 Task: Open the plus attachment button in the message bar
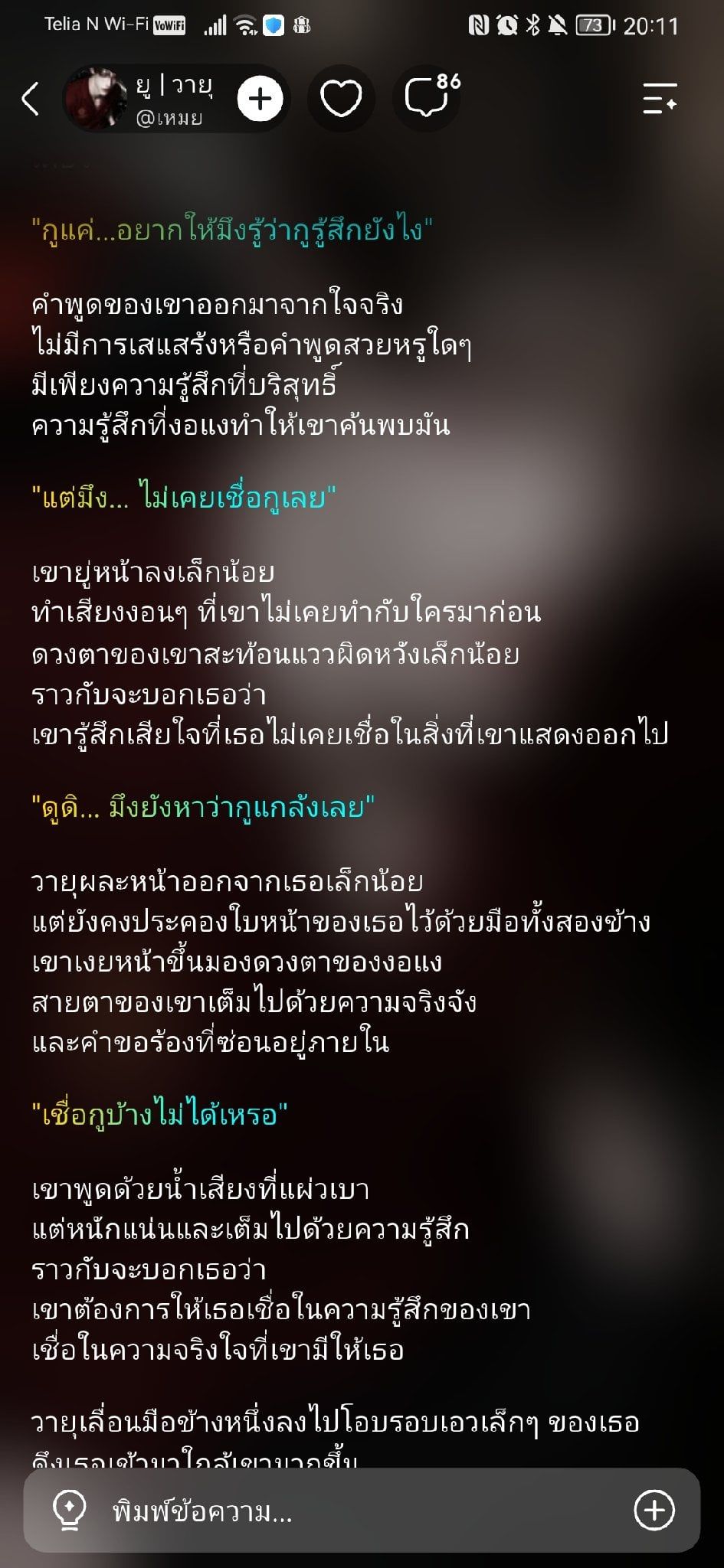tap(654, 1511)
